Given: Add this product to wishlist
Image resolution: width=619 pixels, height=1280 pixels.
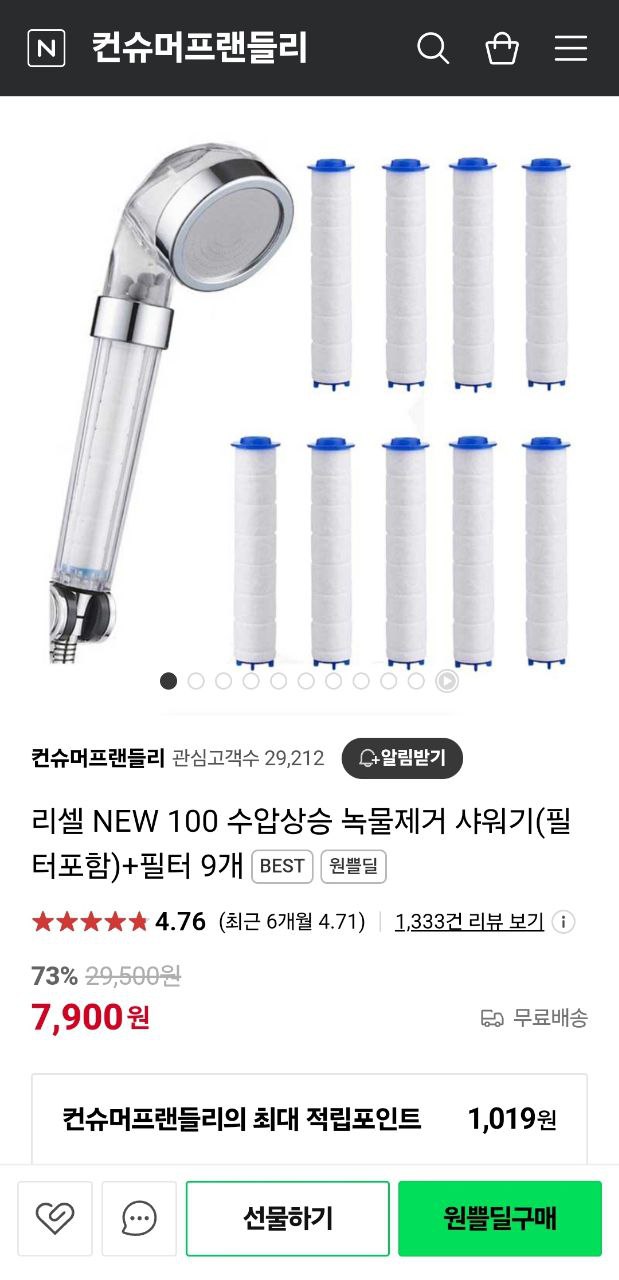Looking at the screenshot, I should point(54,1218).
